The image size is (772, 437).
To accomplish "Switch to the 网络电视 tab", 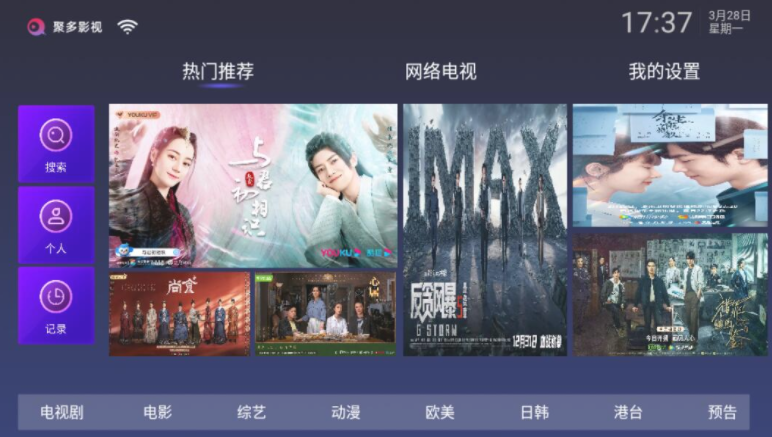I will point(440,72).
